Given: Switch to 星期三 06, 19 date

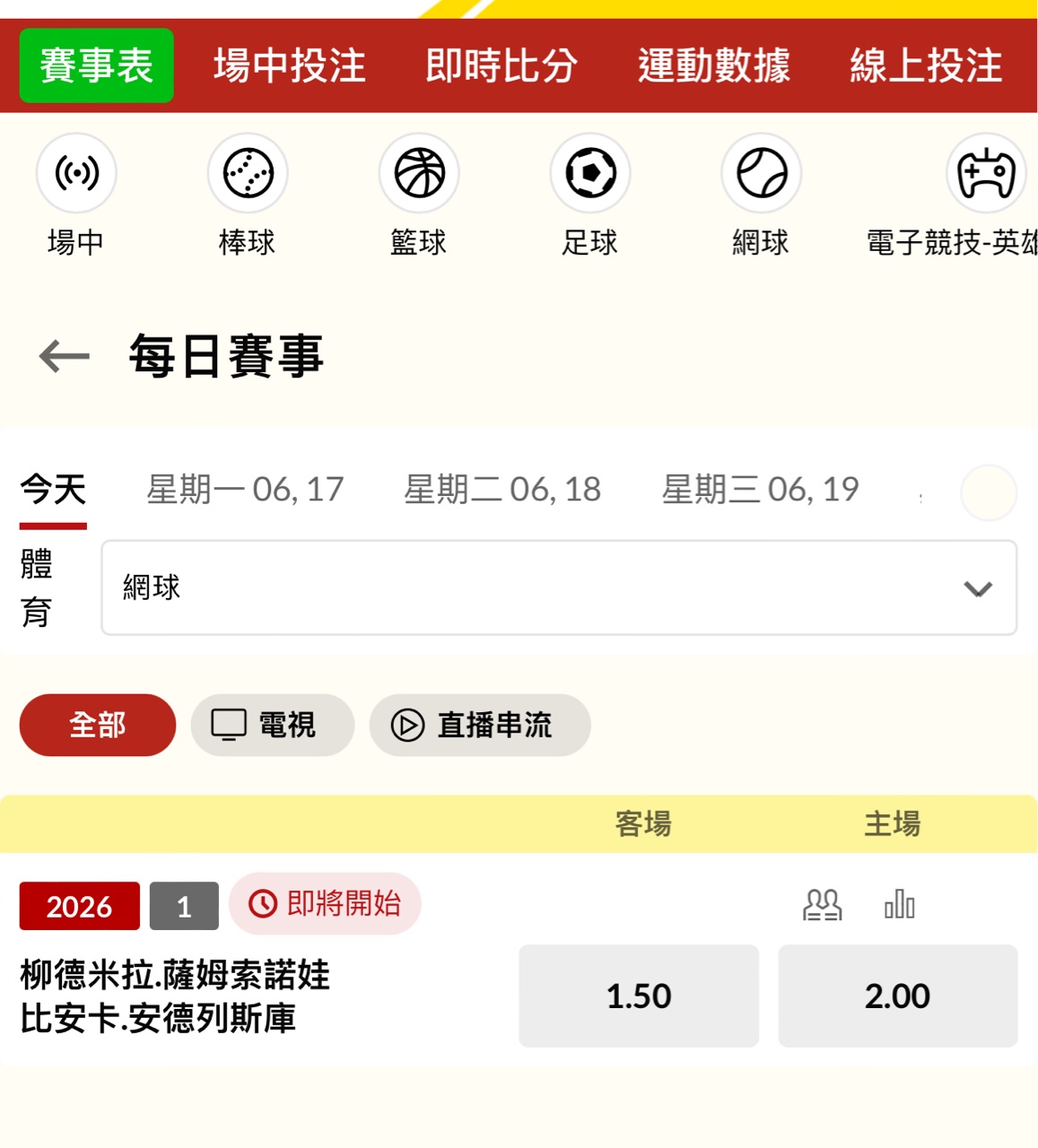Looking at the screenshot, I should coord(760,490).
